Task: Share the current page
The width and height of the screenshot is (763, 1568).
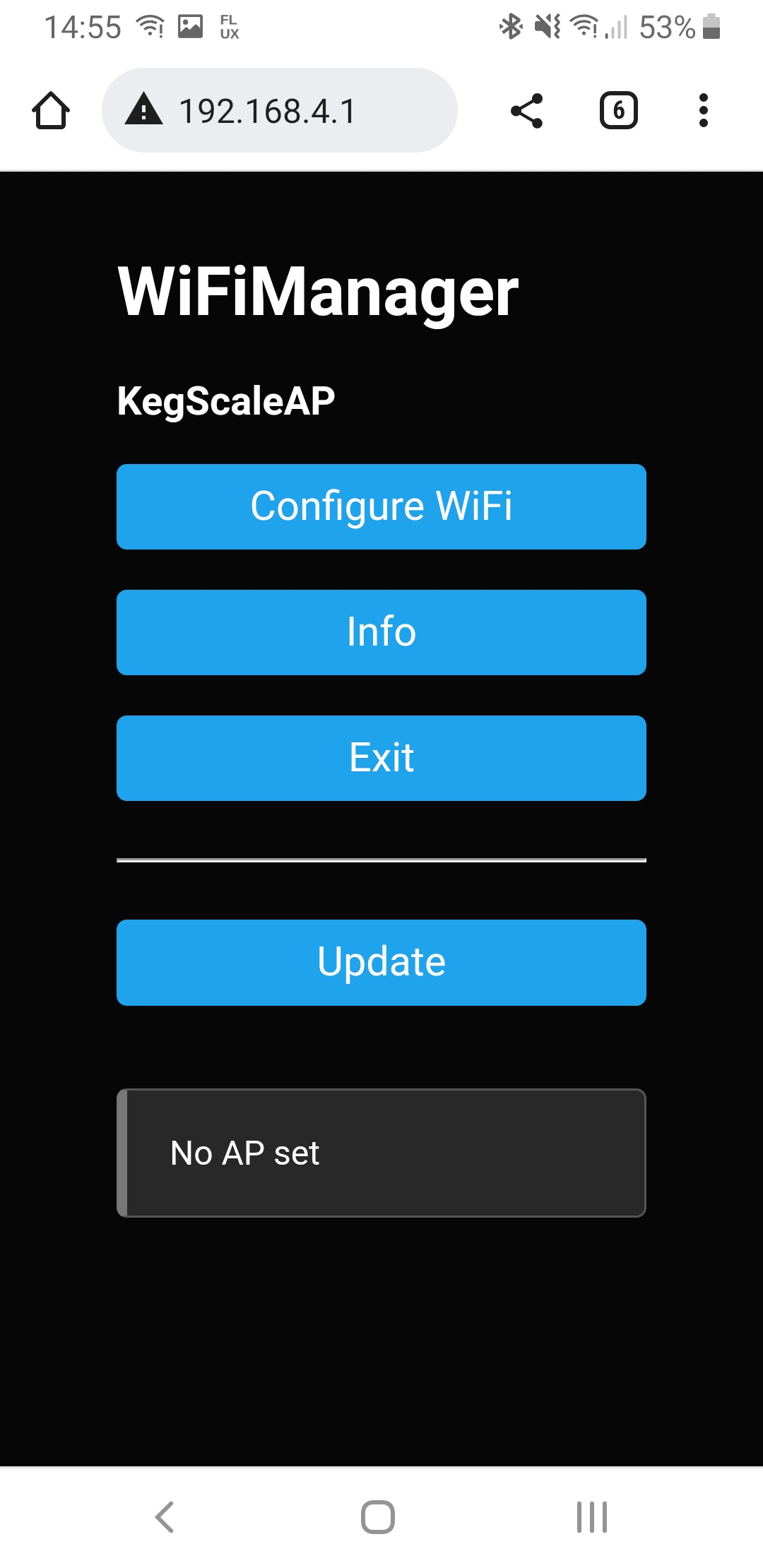Action: click(x=527, y=111)
